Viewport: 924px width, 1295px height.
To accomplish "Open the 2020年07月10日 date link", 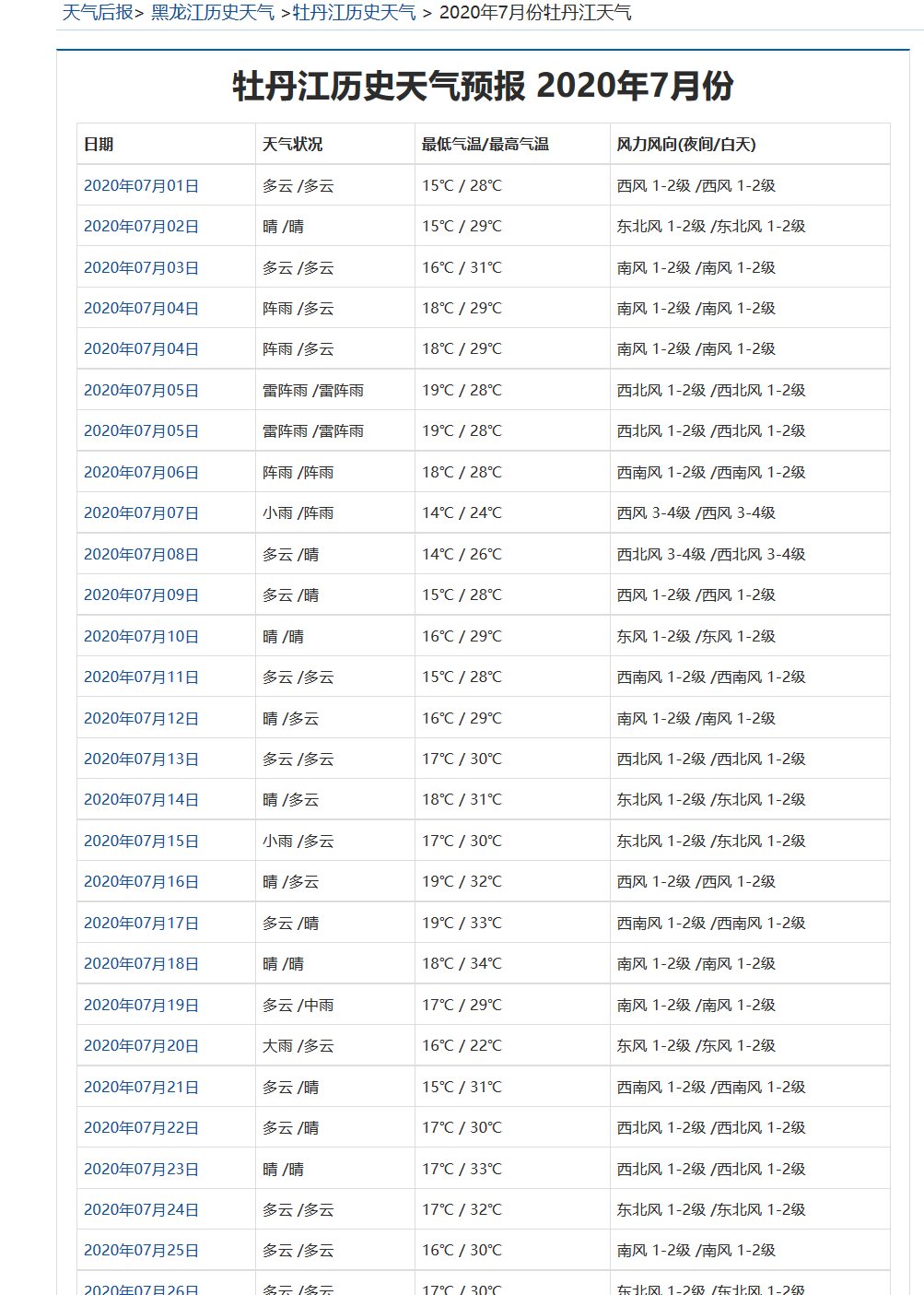I will [x=141, y=637].
